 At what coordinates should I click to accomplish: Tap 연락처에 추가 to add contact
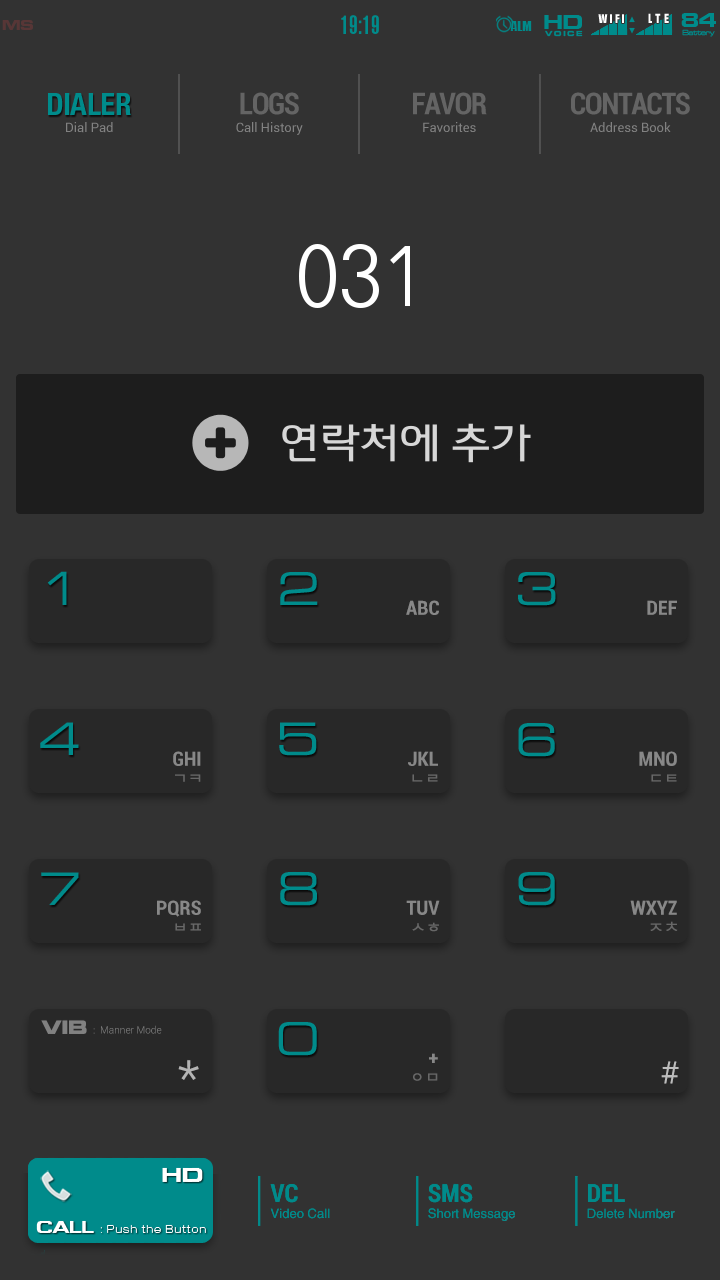click(360, 444)
